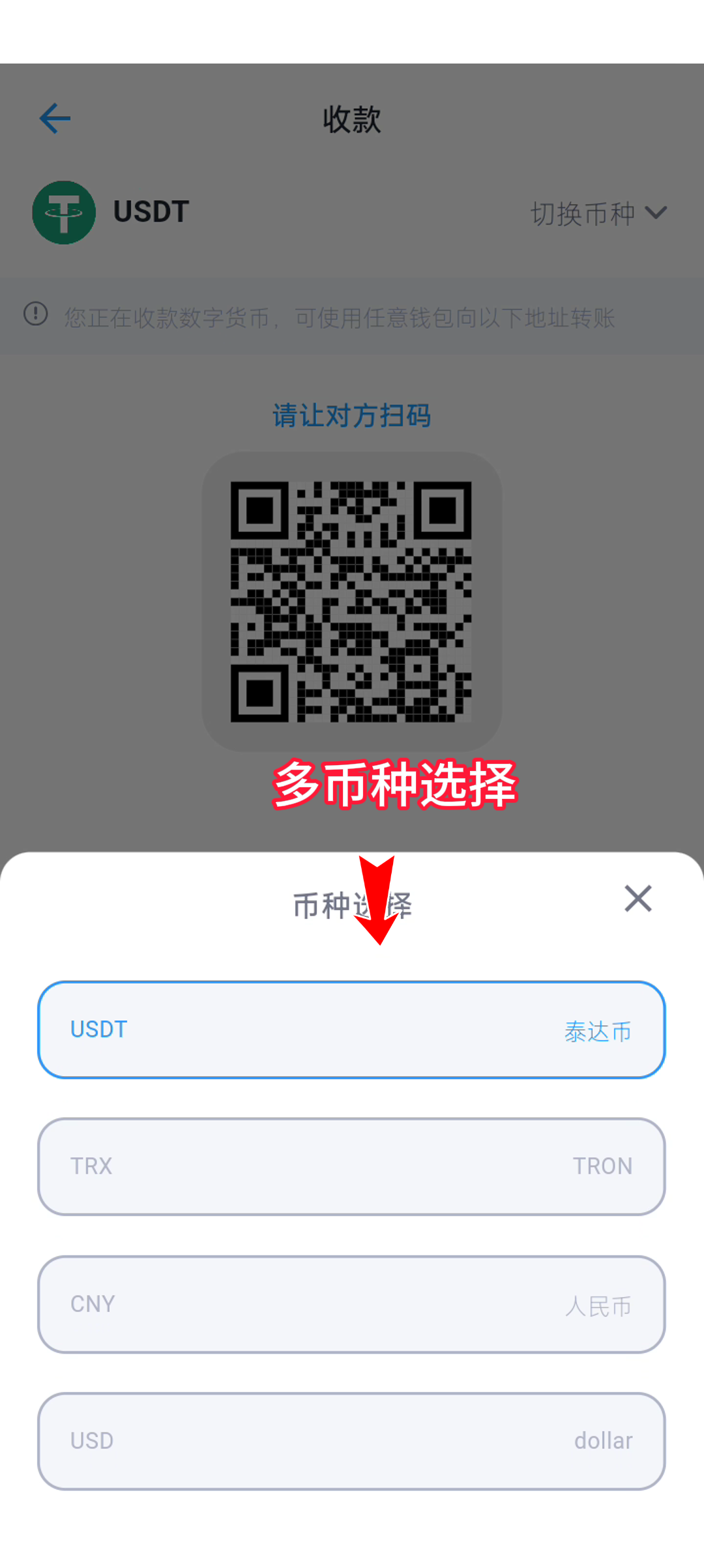The width and height of the screenshot is (704, 1568).
Task: Close the 币种选择 sheet
Action: point(638,899)
